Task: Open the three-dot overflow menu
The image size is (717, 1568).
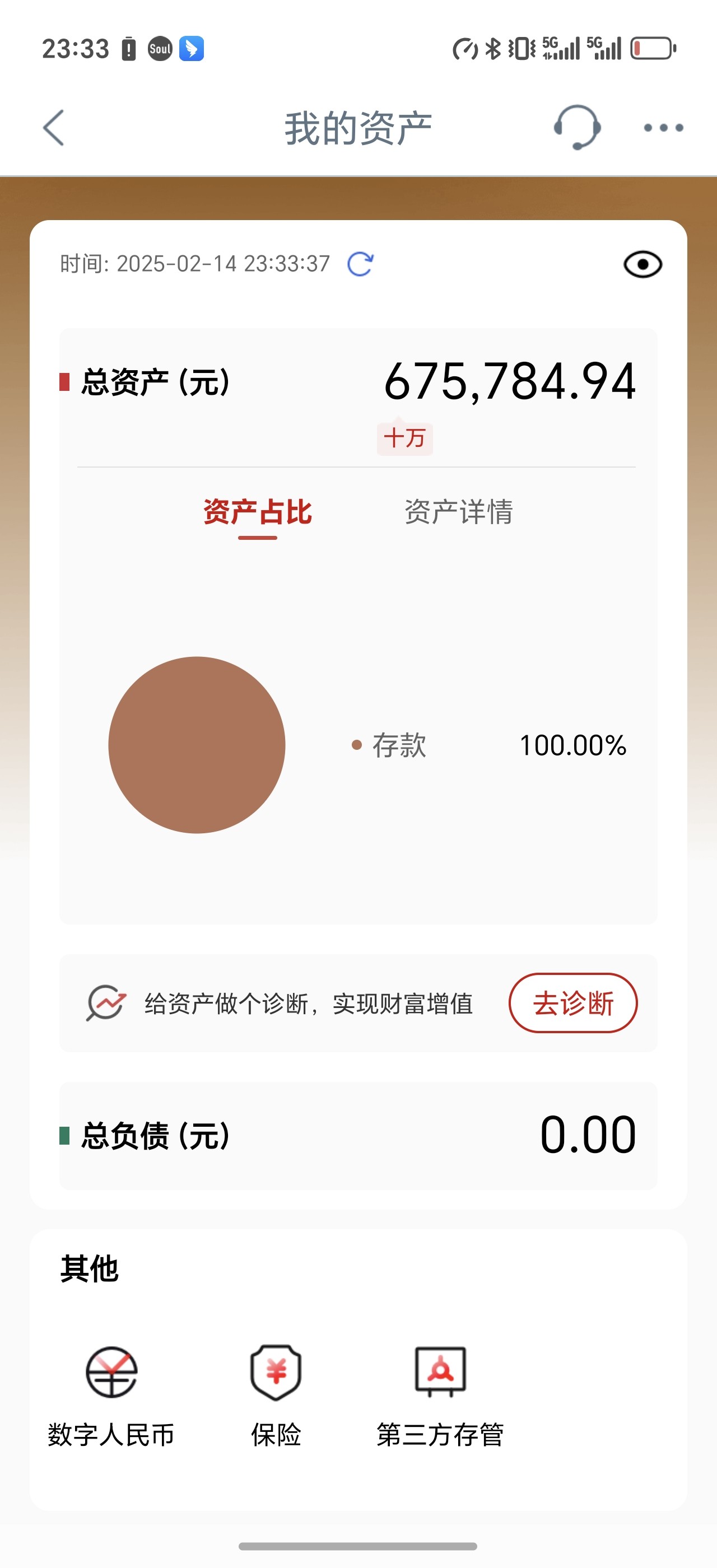Action: [663, 128]
